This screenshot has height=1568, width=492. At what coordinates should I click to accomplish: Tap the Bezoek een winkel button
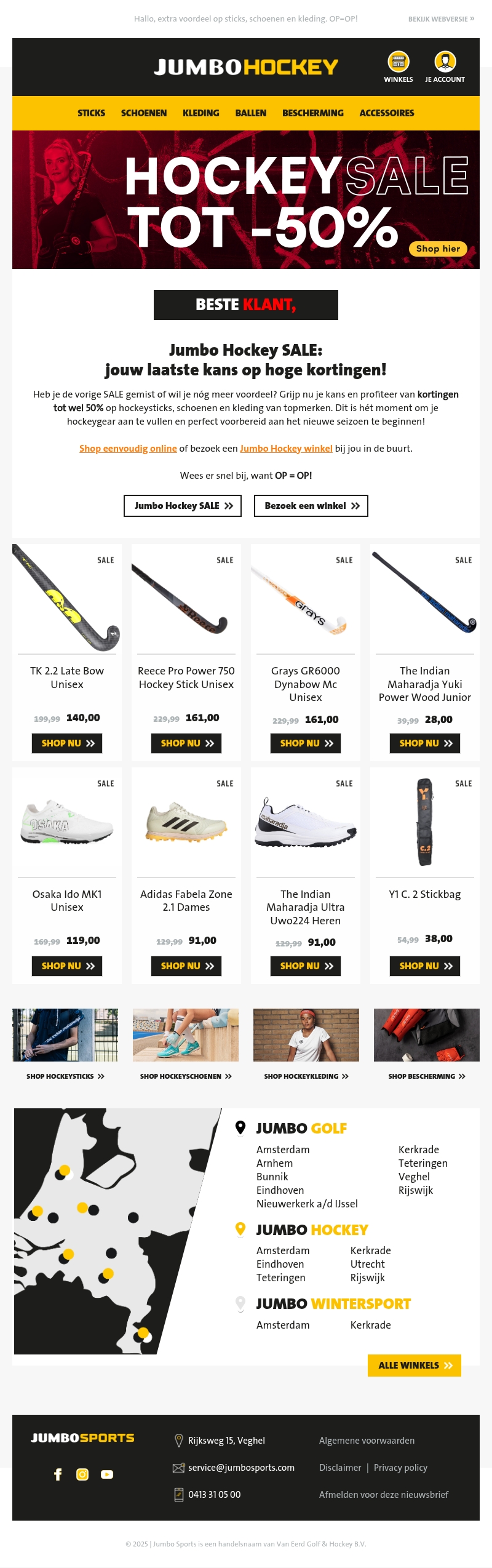311,506
